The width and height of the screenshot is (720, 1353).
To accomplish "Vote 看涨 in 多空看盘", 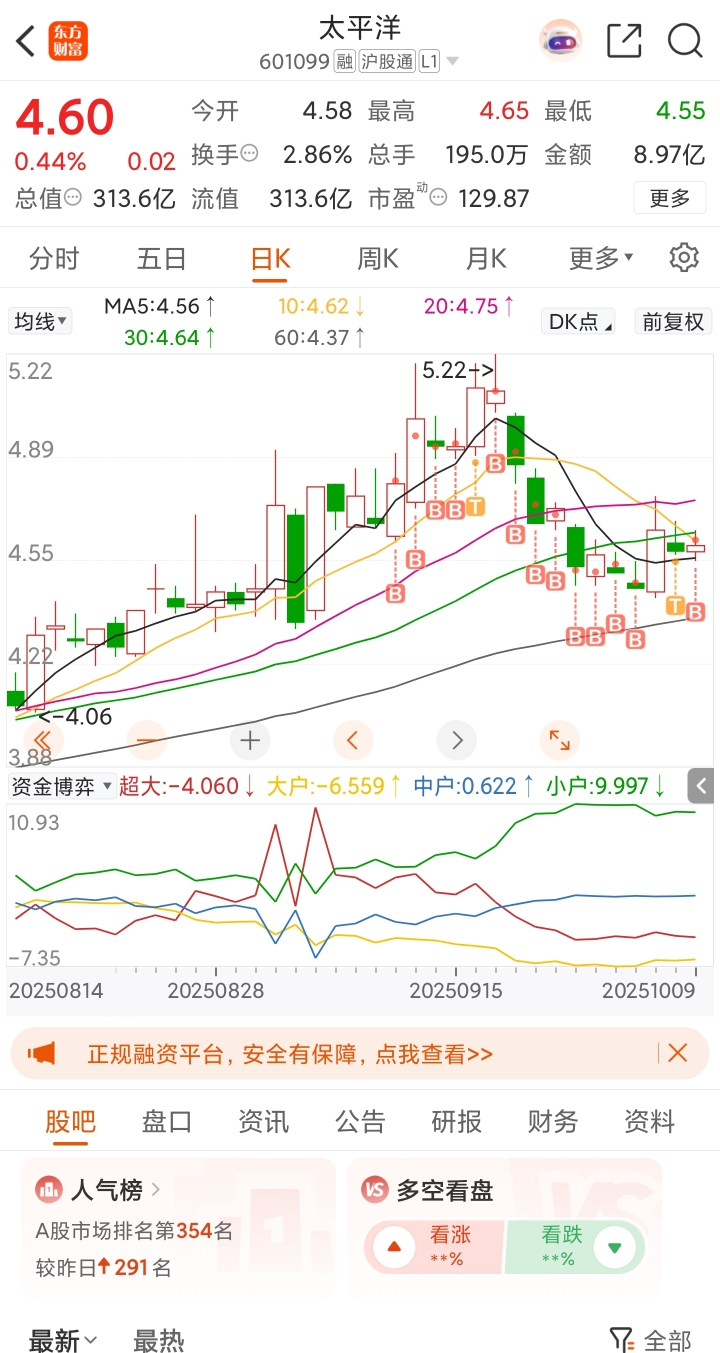I will 432,1247.
